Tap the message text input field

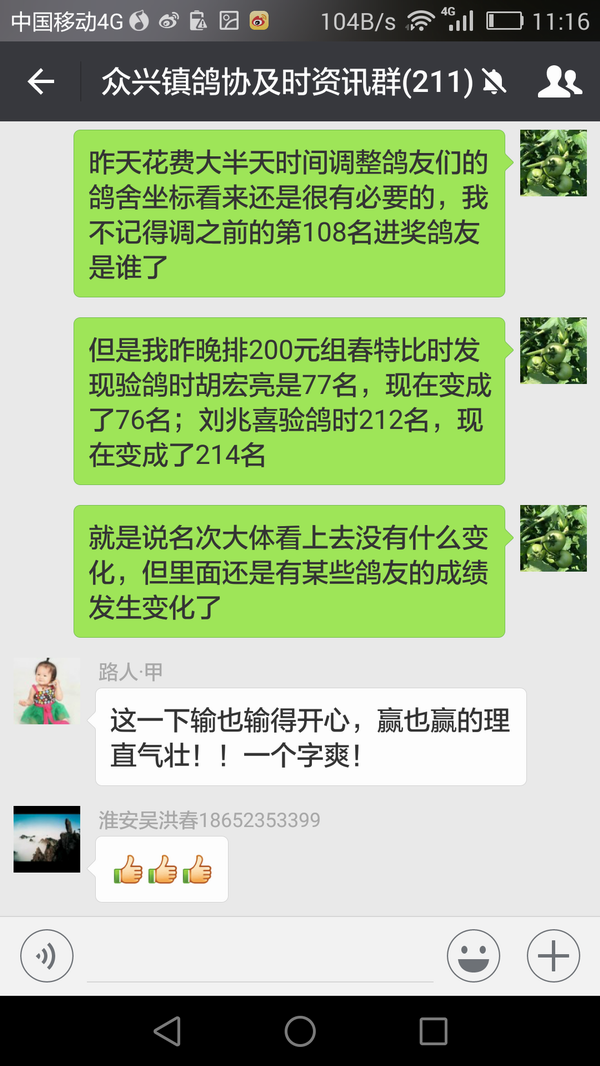click(260, 958)
